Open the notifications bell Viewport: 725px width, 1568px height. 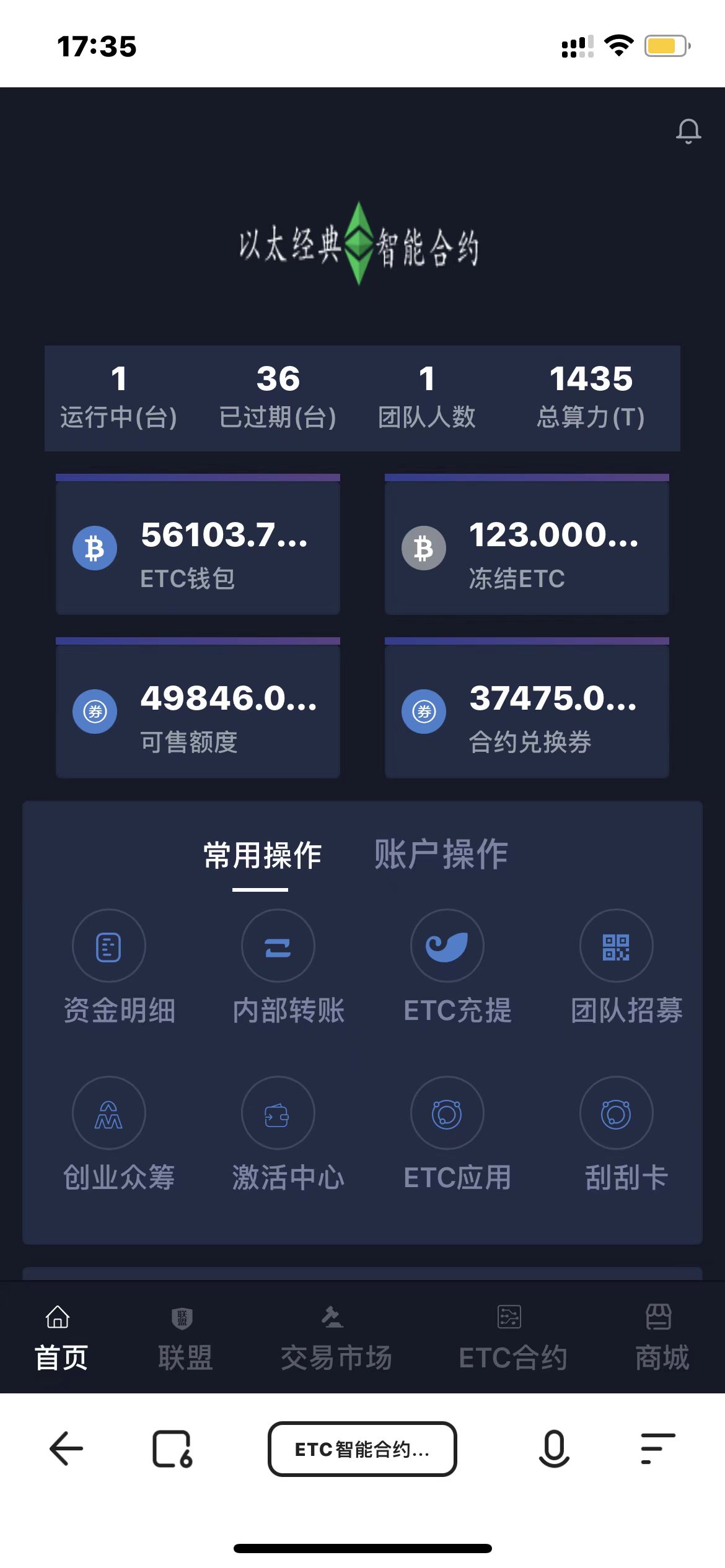point(688,131)
